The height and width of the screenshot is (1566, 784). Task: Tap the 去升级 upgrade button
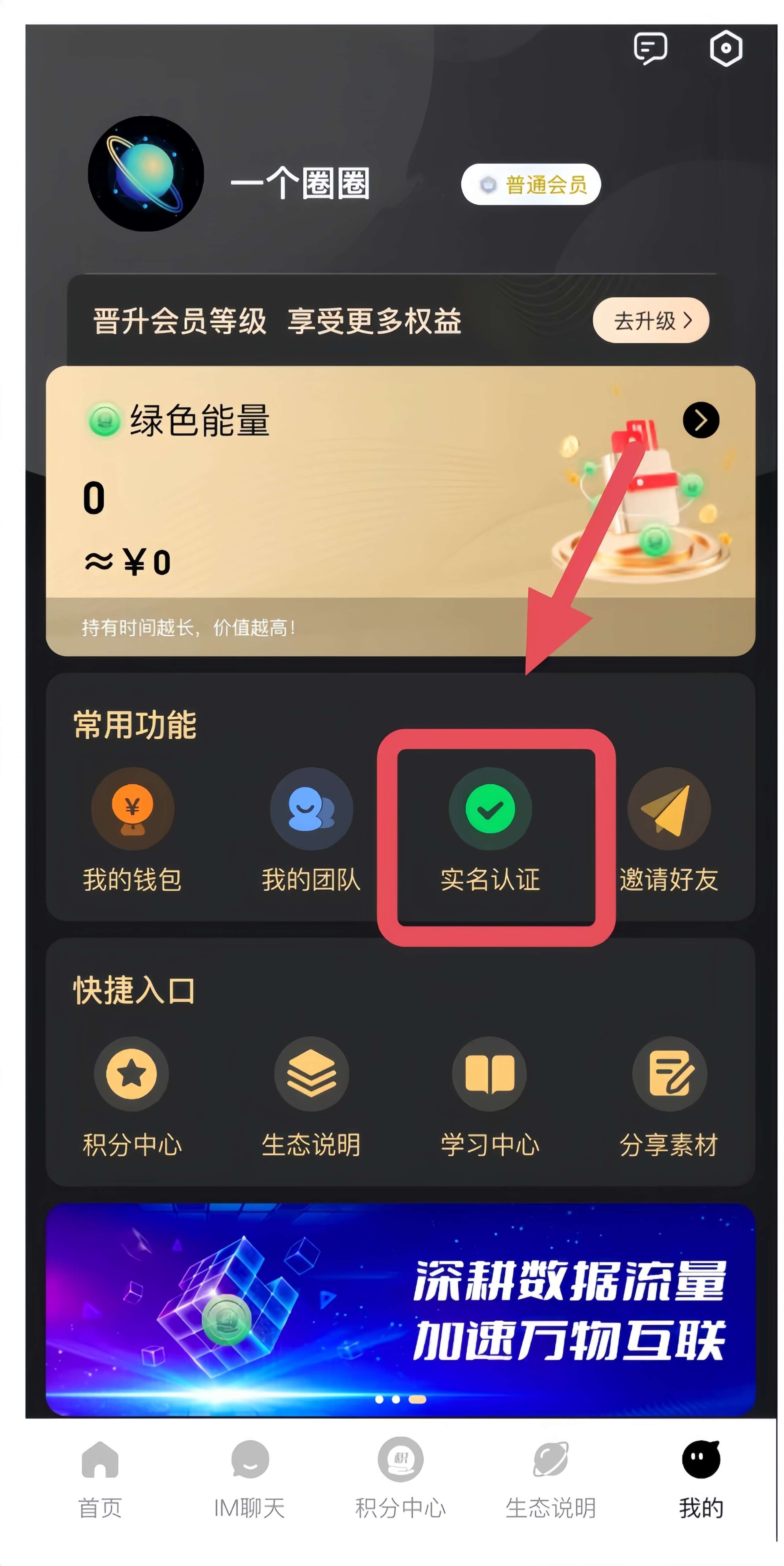[650, 320]
